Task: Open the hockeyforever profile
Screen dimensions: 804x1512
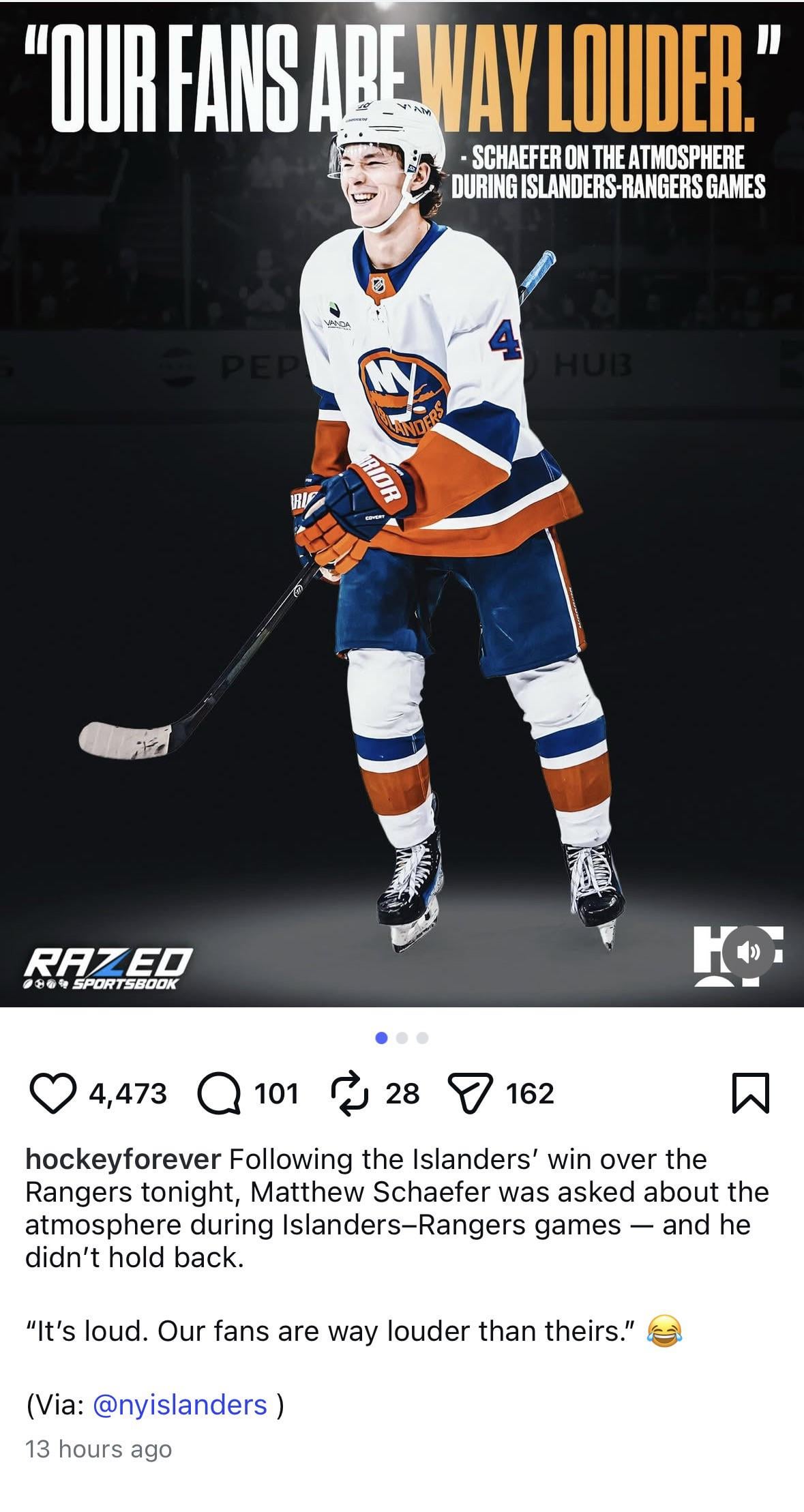Action: tap(123, 1159)
